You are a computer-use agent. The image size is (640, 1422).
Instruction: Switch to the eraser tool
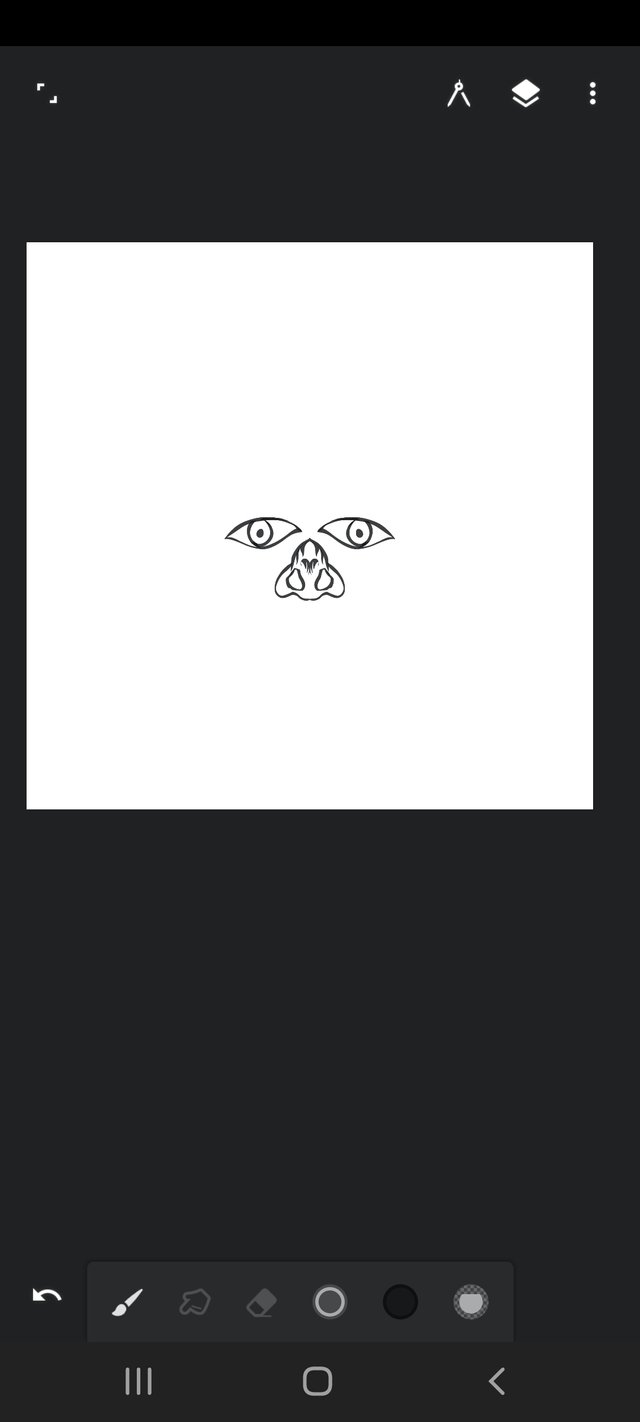[x=261, y=1302]
